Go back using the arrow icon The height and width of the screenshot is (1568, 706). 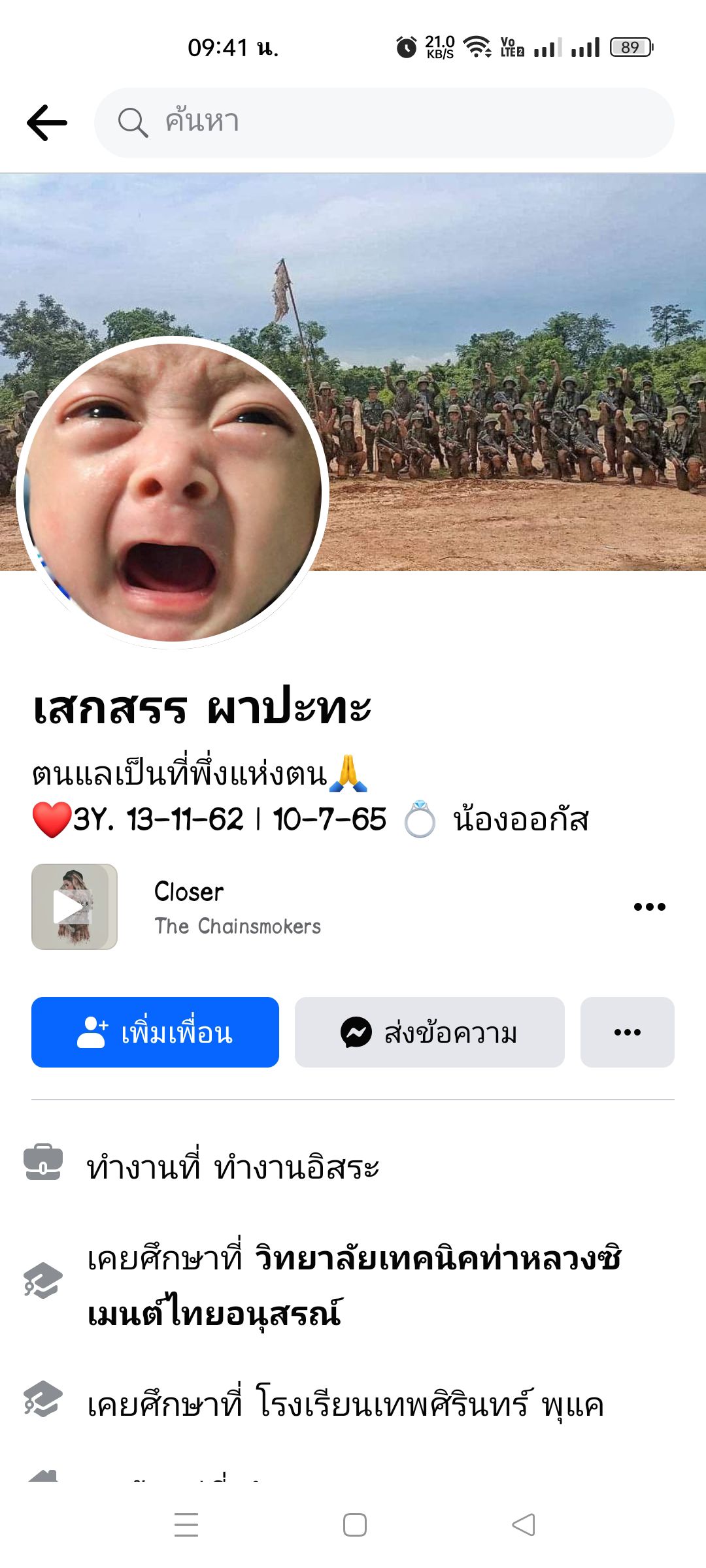[47, 122]
